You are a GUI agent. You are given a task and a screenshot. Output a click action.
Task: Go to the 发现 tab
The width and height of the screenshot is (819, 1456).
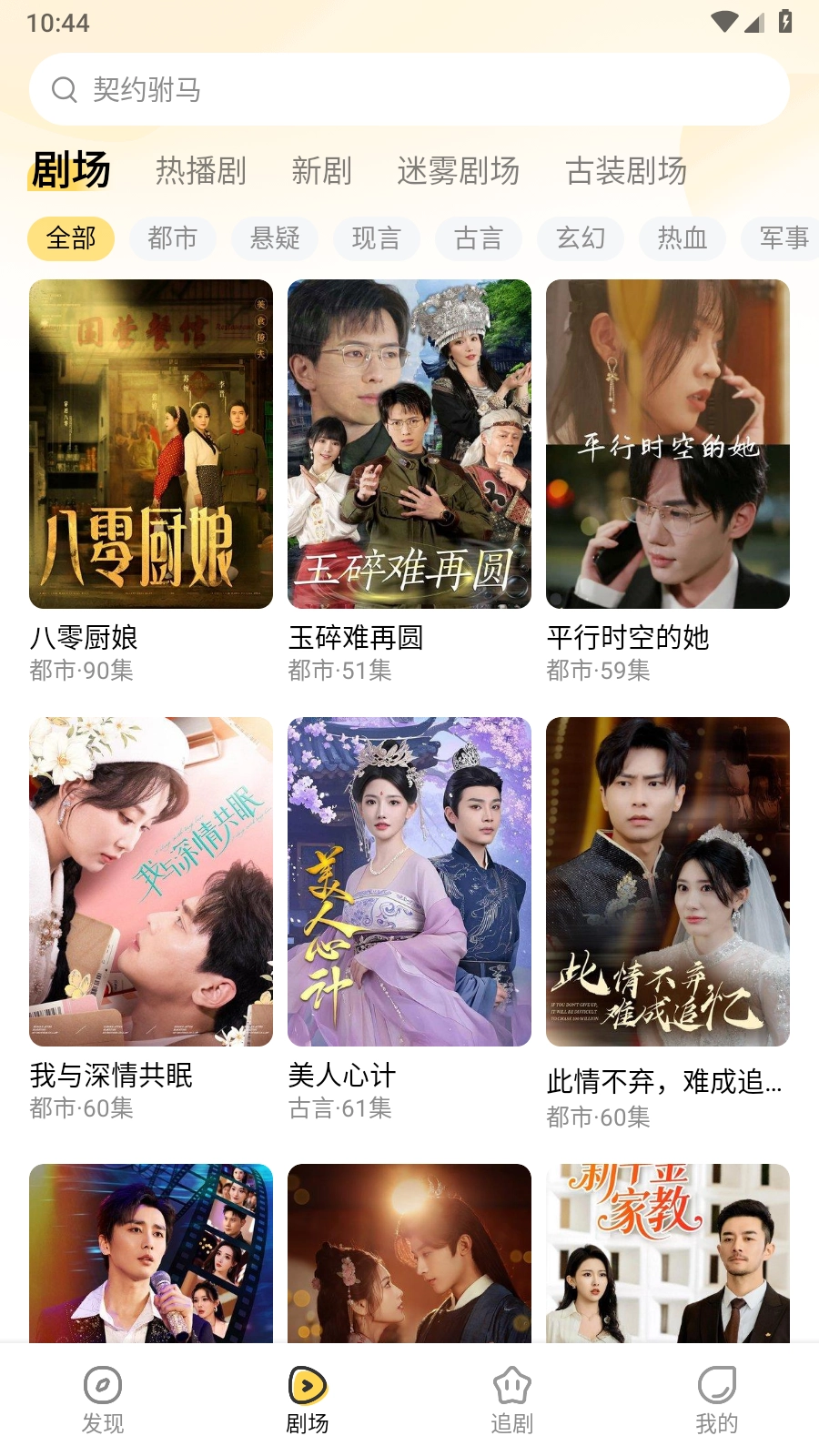tap(103, 1400)
